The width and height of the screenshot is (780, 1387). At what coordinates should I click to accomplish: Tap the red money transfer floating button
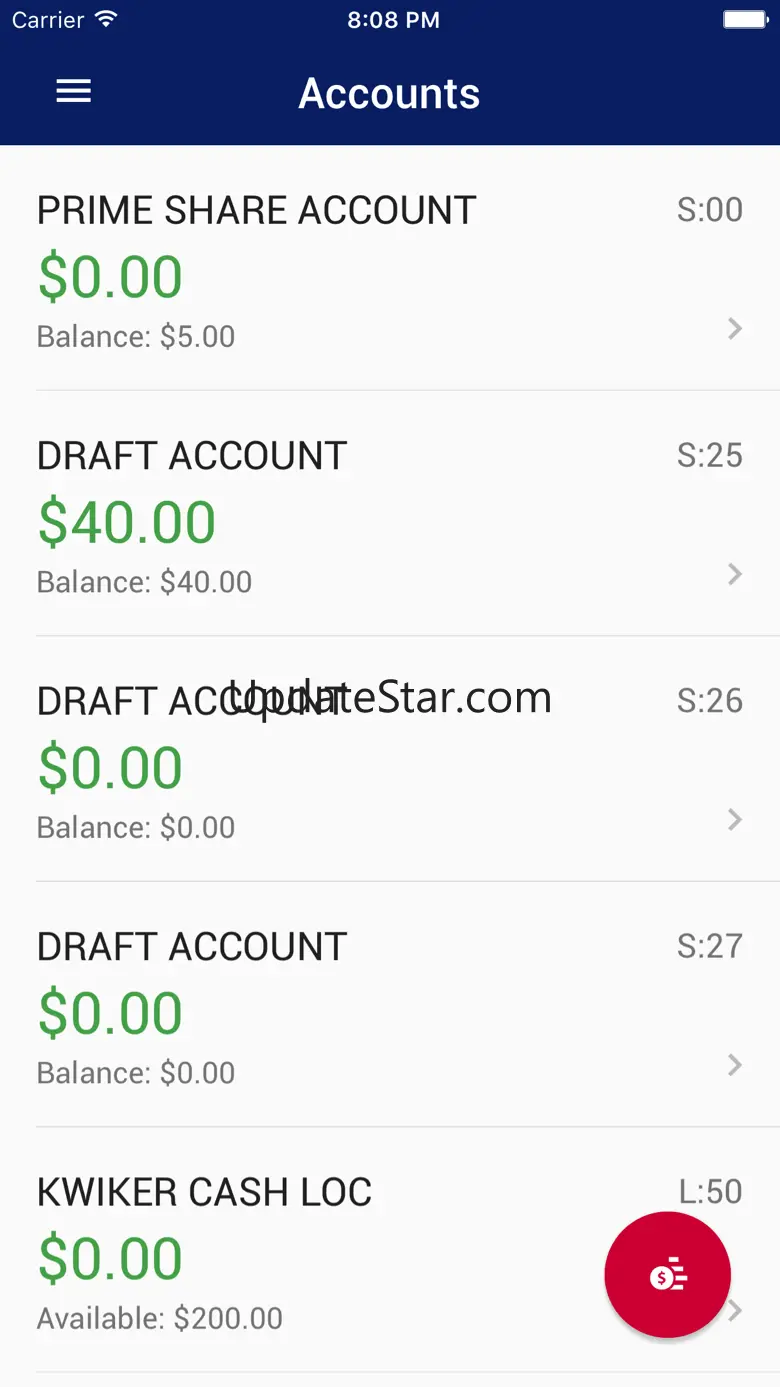coord(667,1275)
